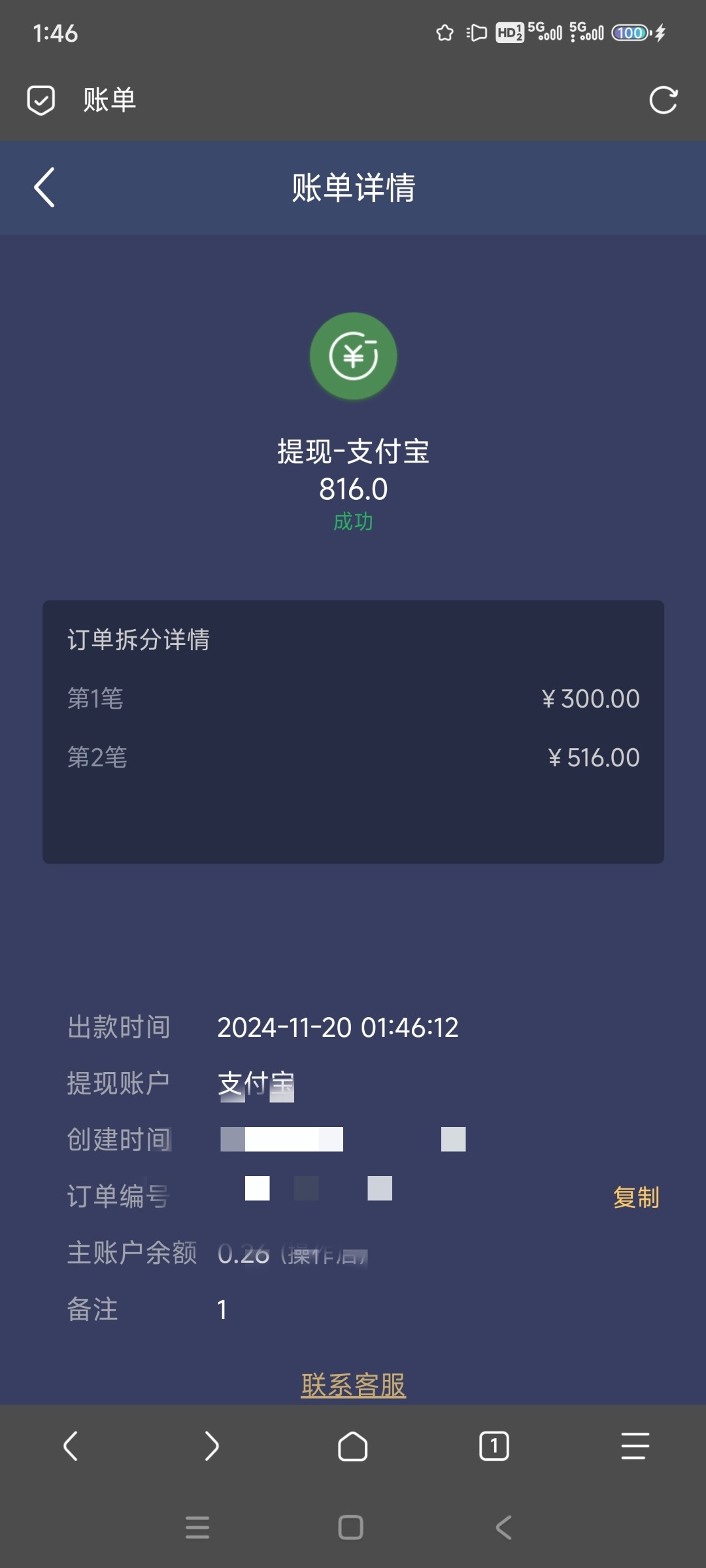This screenshot has width=706, height=1568.
Task: Show recent apps from the system bar
Action: point(197,1527)
